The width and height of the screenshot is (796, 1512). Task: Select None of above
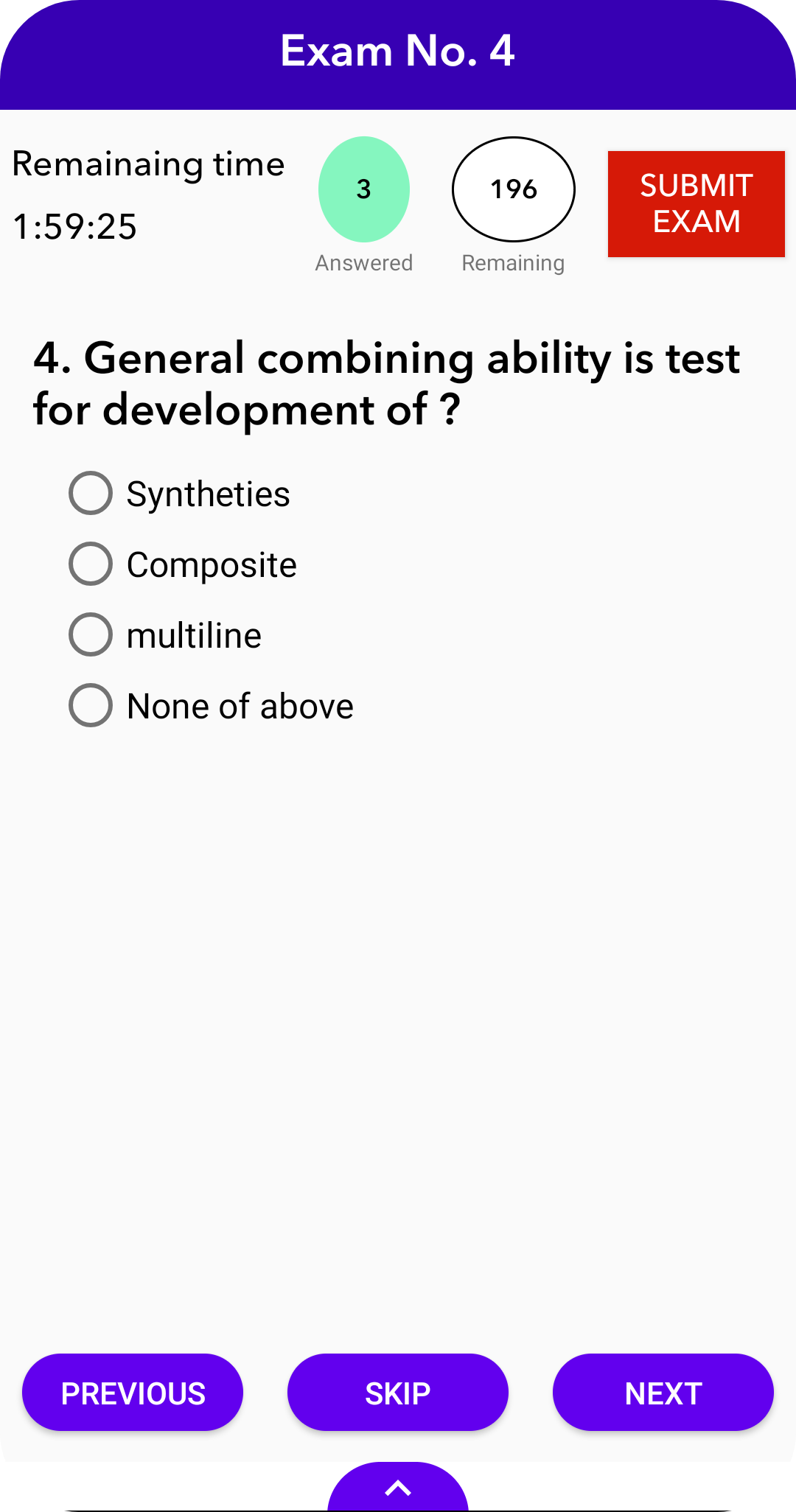coord(91,705)
